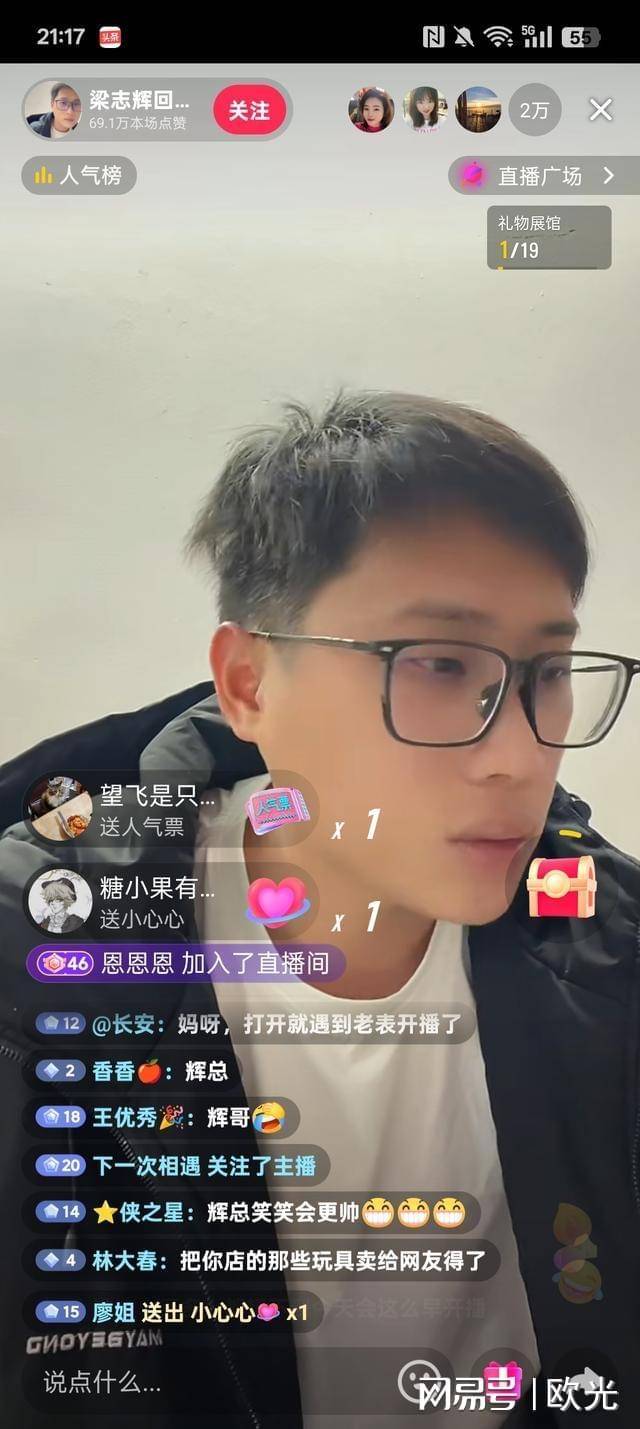Viewport: 640px width, 1429px height.
Task: Open the streamer's profile avatar
Action: click(53, 110)
